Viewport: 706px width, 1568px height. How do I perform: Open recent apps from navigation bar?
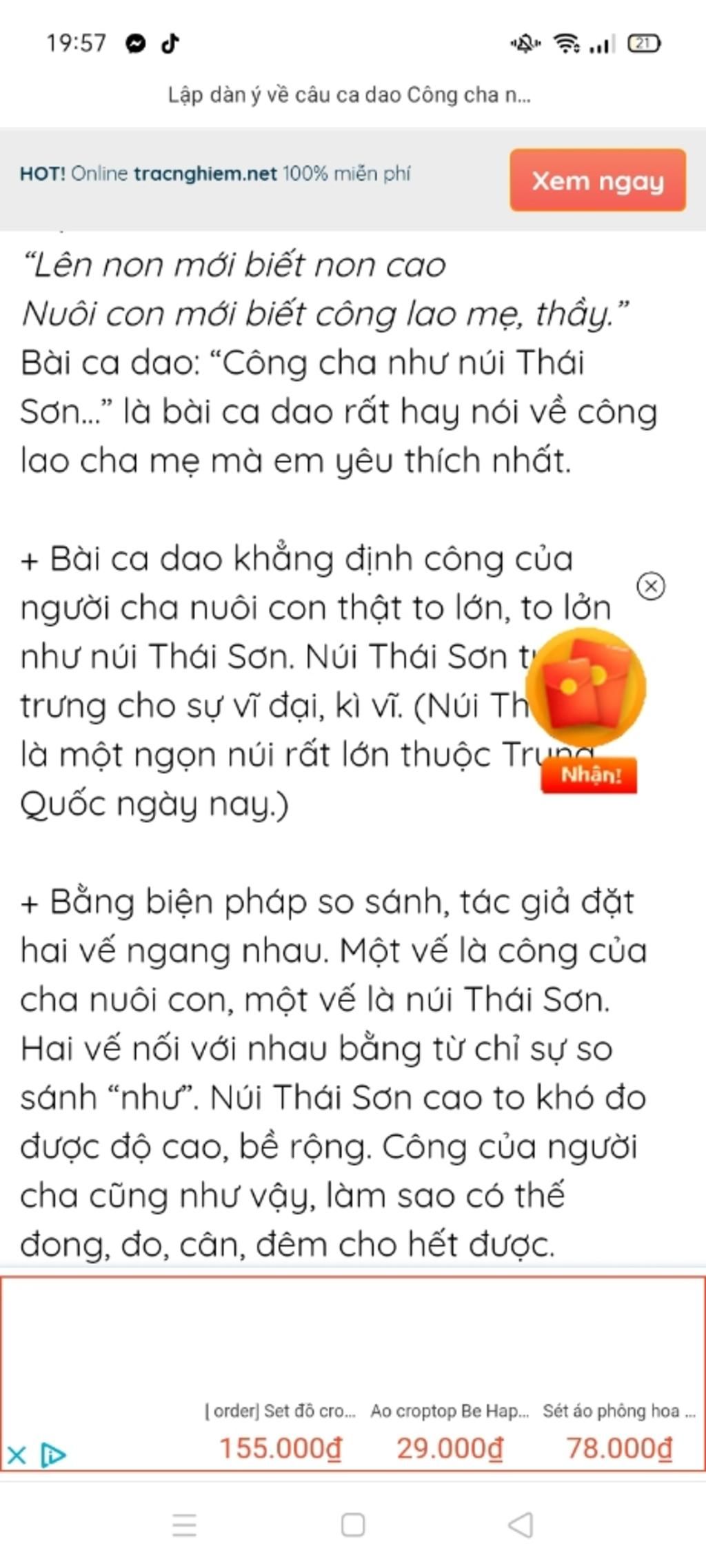tap(184, 1525)
